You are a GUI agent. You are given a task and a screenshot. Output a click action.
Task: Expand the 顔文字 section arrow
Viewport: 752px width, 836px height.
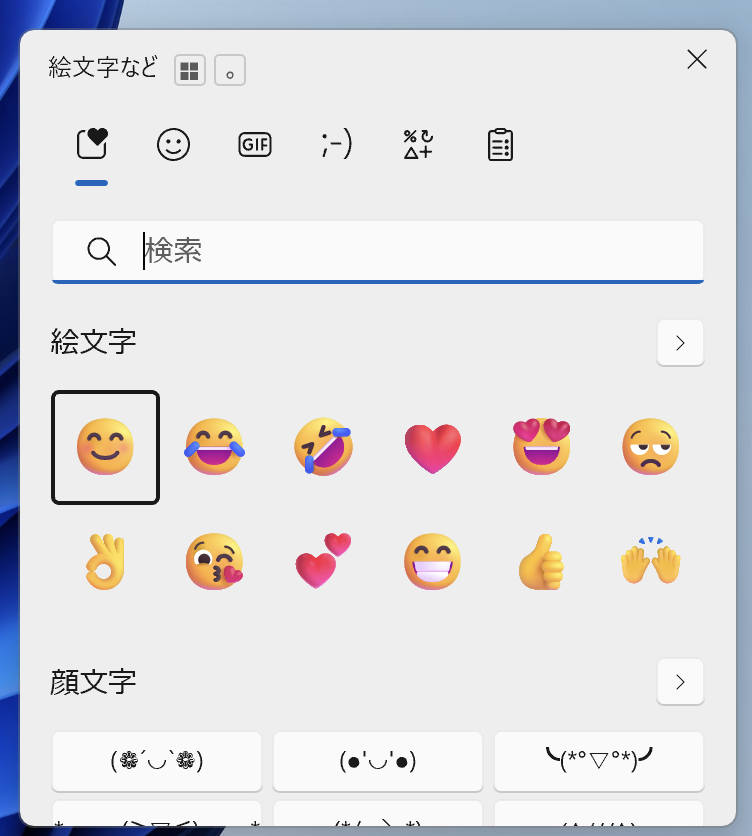(680, 682)
